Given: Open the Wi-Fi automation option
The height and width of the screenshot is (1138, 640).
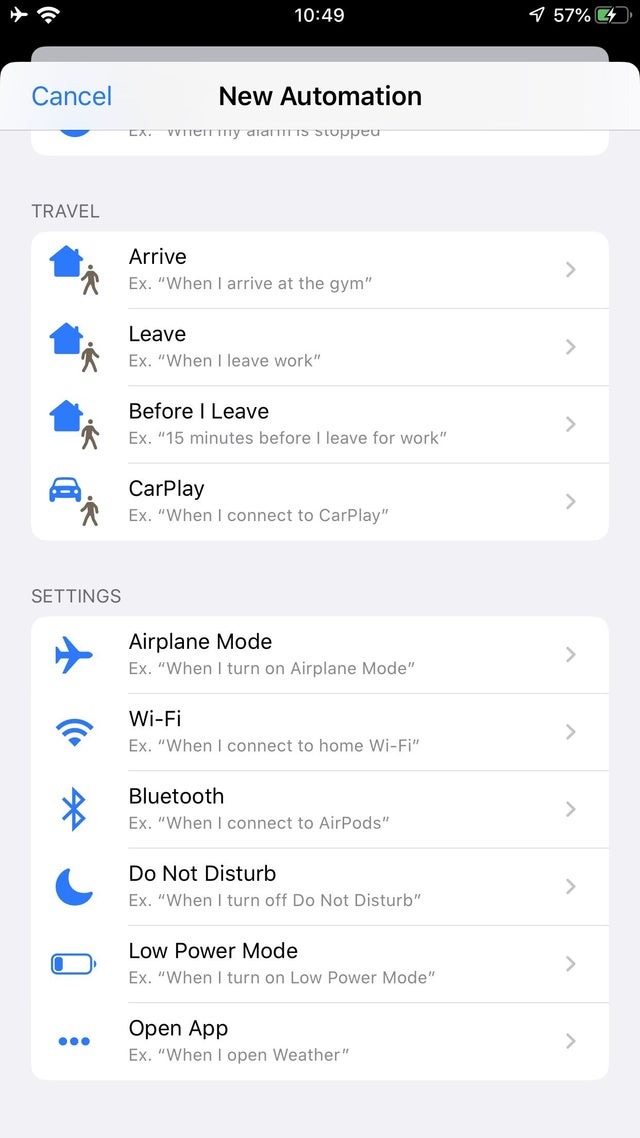Looking at the screenshot, I should 320,732.
